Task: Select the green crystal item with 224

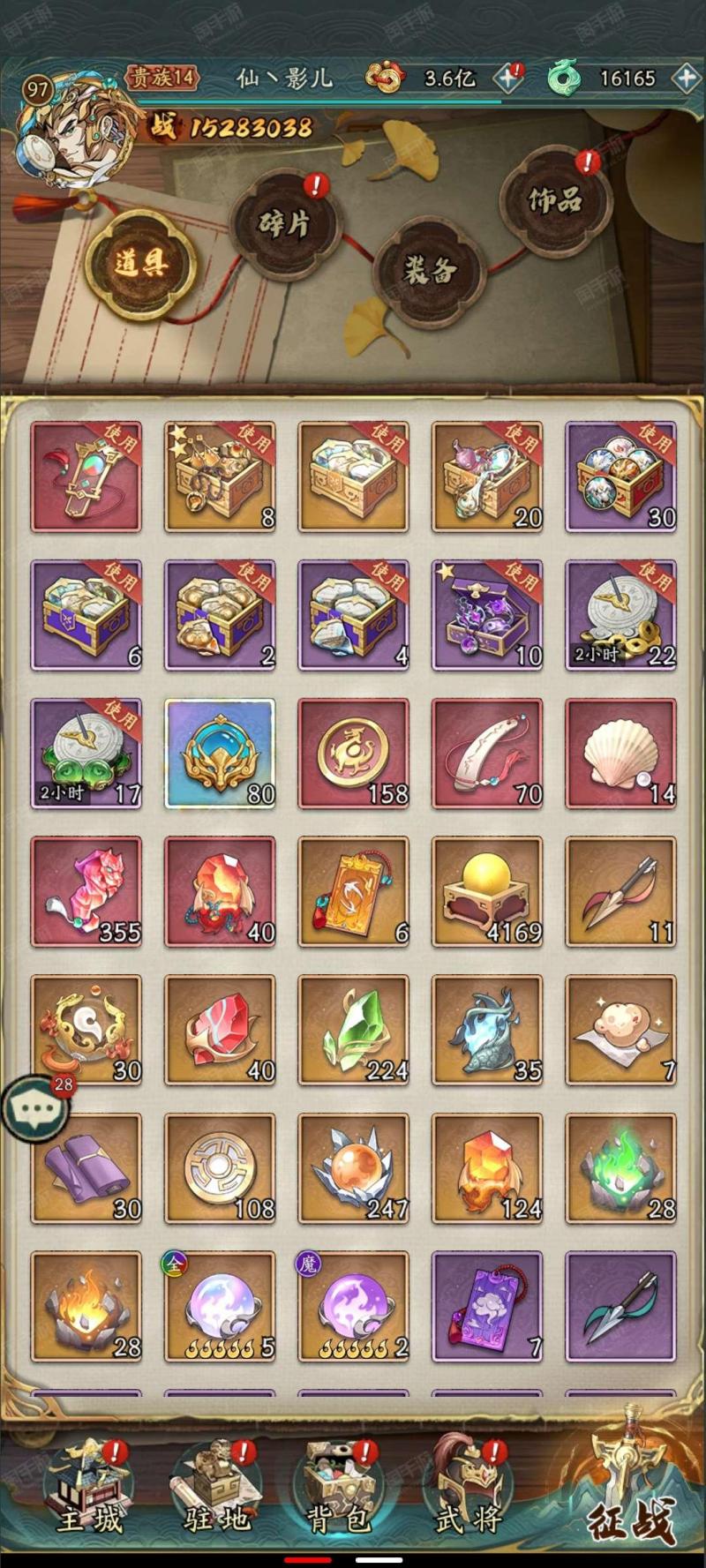Action: click(x=354, y=1030)
